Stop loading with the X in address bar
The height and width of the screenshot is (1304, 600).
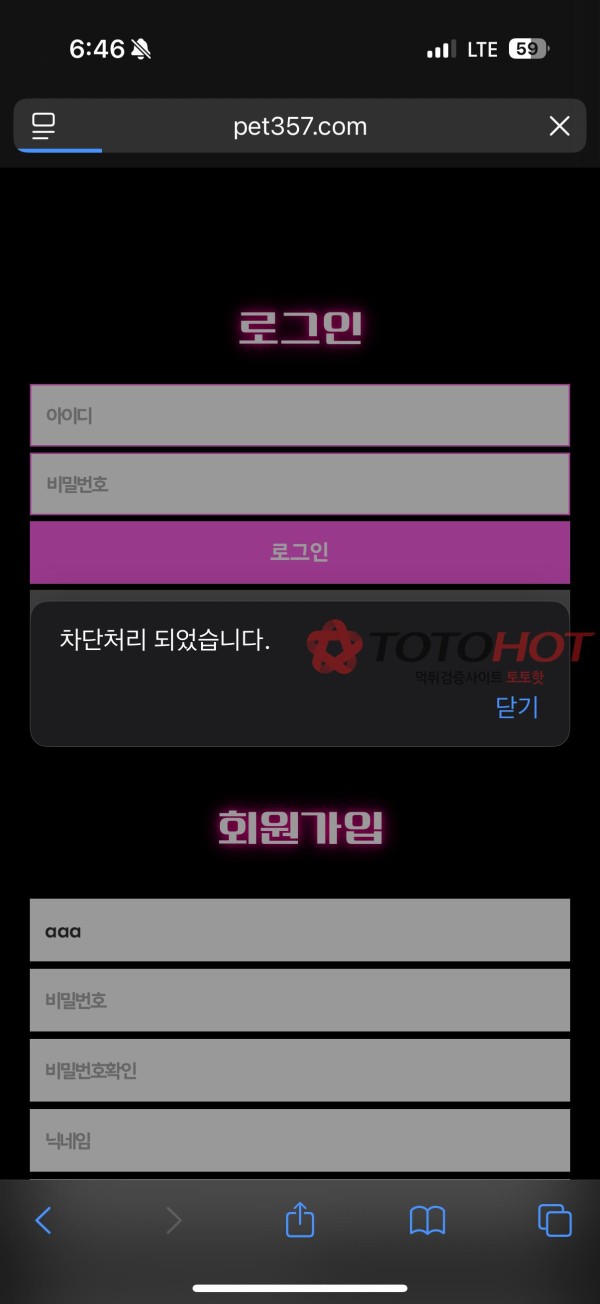click(x=560, y=126)
